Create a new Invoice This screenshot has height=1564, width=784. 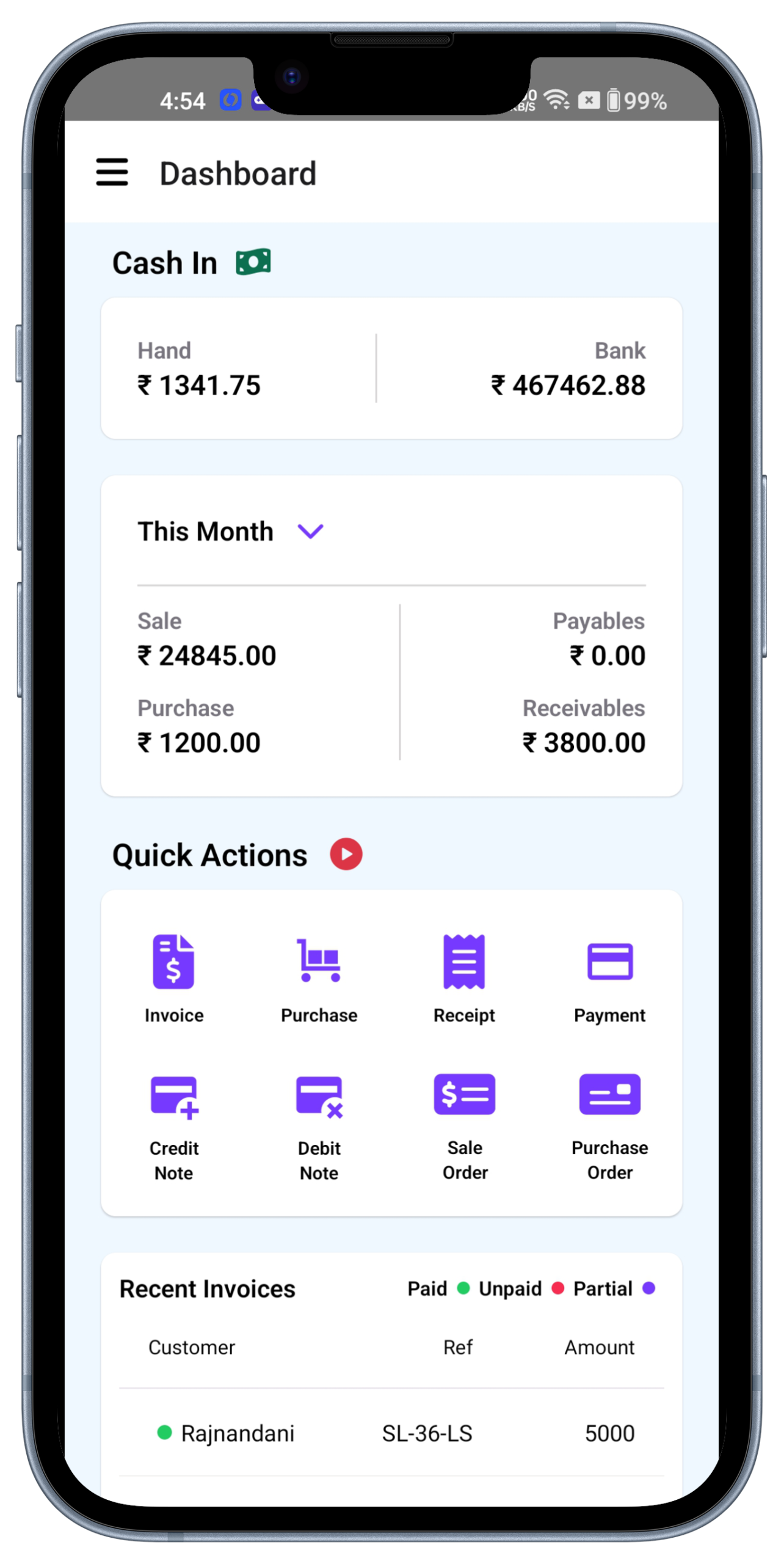174,979
